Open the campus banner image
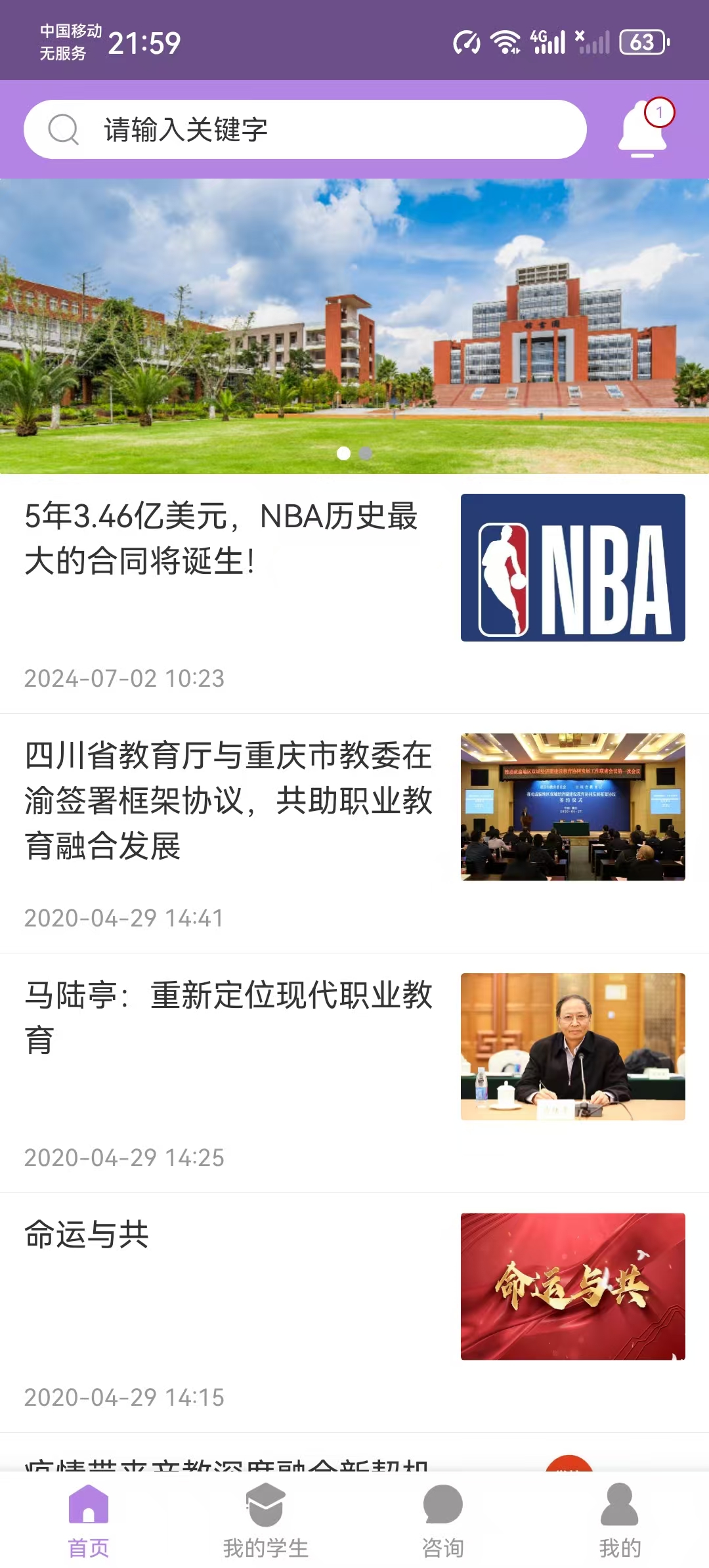 354,326
